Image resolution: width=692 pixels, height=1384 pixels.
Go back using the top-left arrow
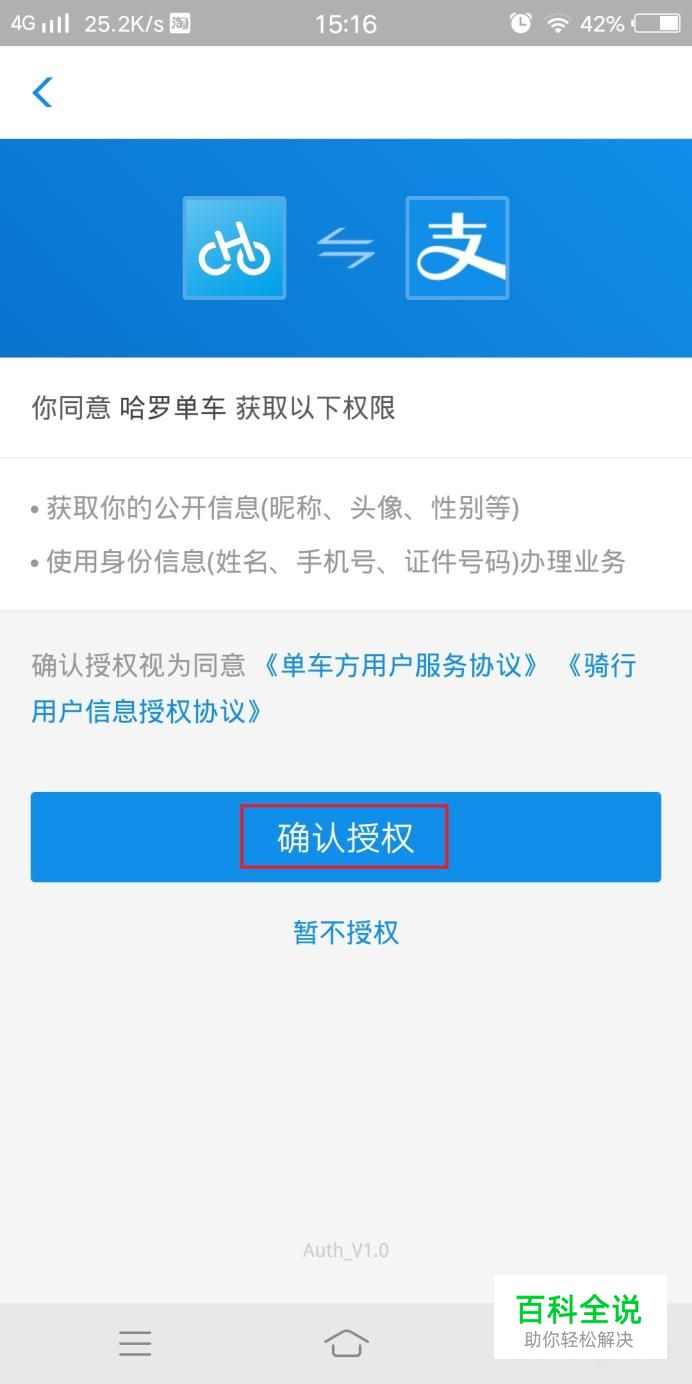pyautogui.click(x=42, y=92)
